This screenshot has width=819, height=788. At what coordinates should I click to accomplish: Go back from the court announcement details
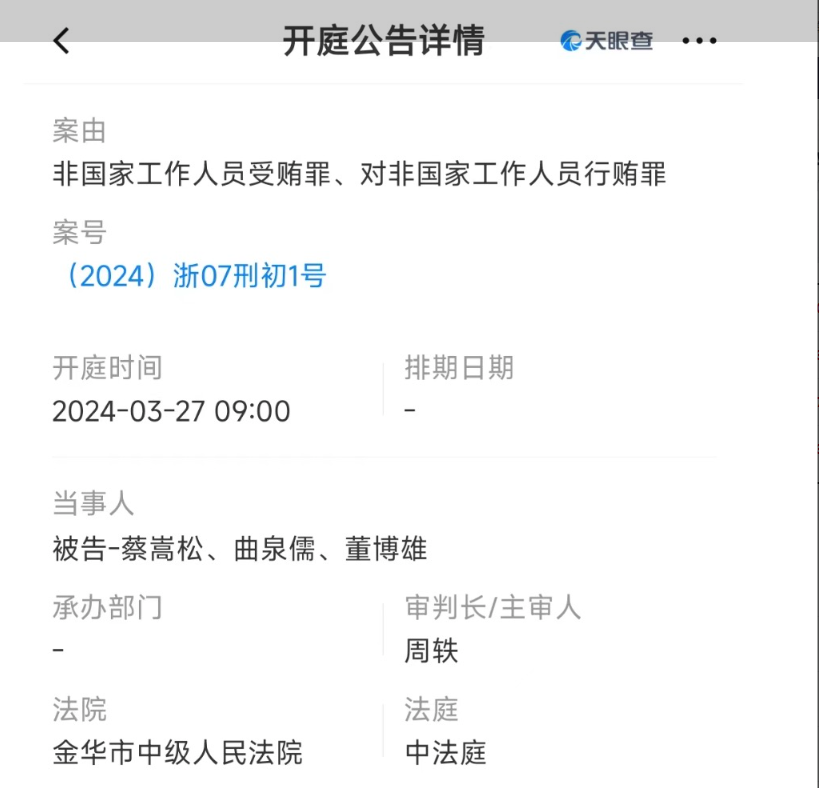62,41
